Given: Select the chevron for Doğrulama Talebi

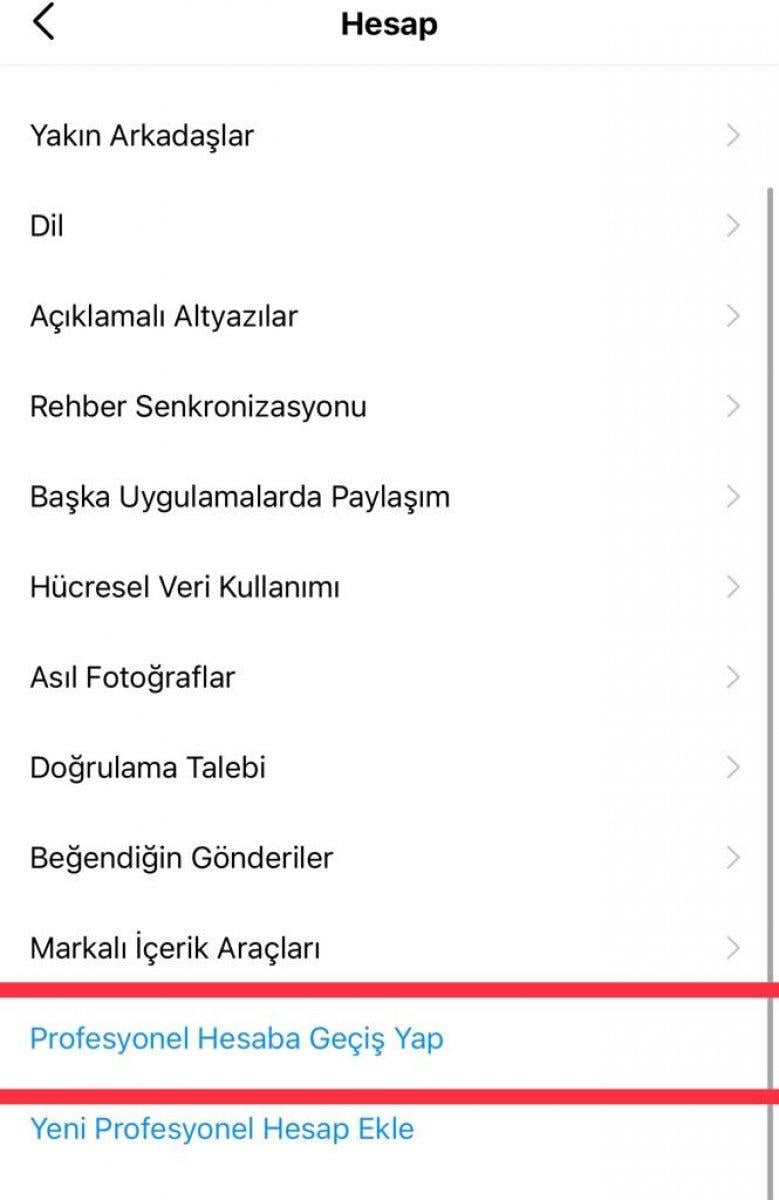Looking at the screenshot, I should [x=731, y=767].
